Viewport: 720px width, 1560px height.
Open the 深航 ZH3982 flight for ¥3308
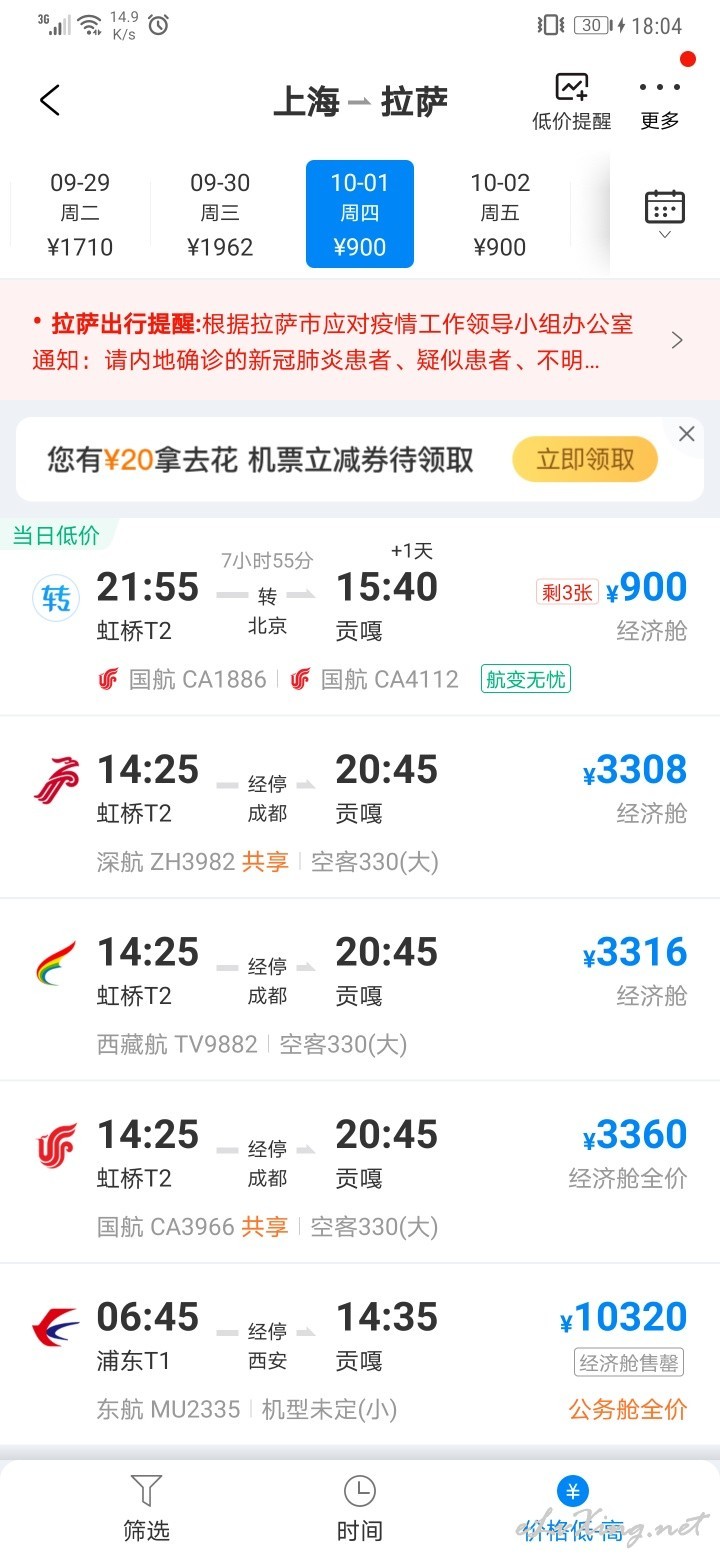tap(360, 807)
